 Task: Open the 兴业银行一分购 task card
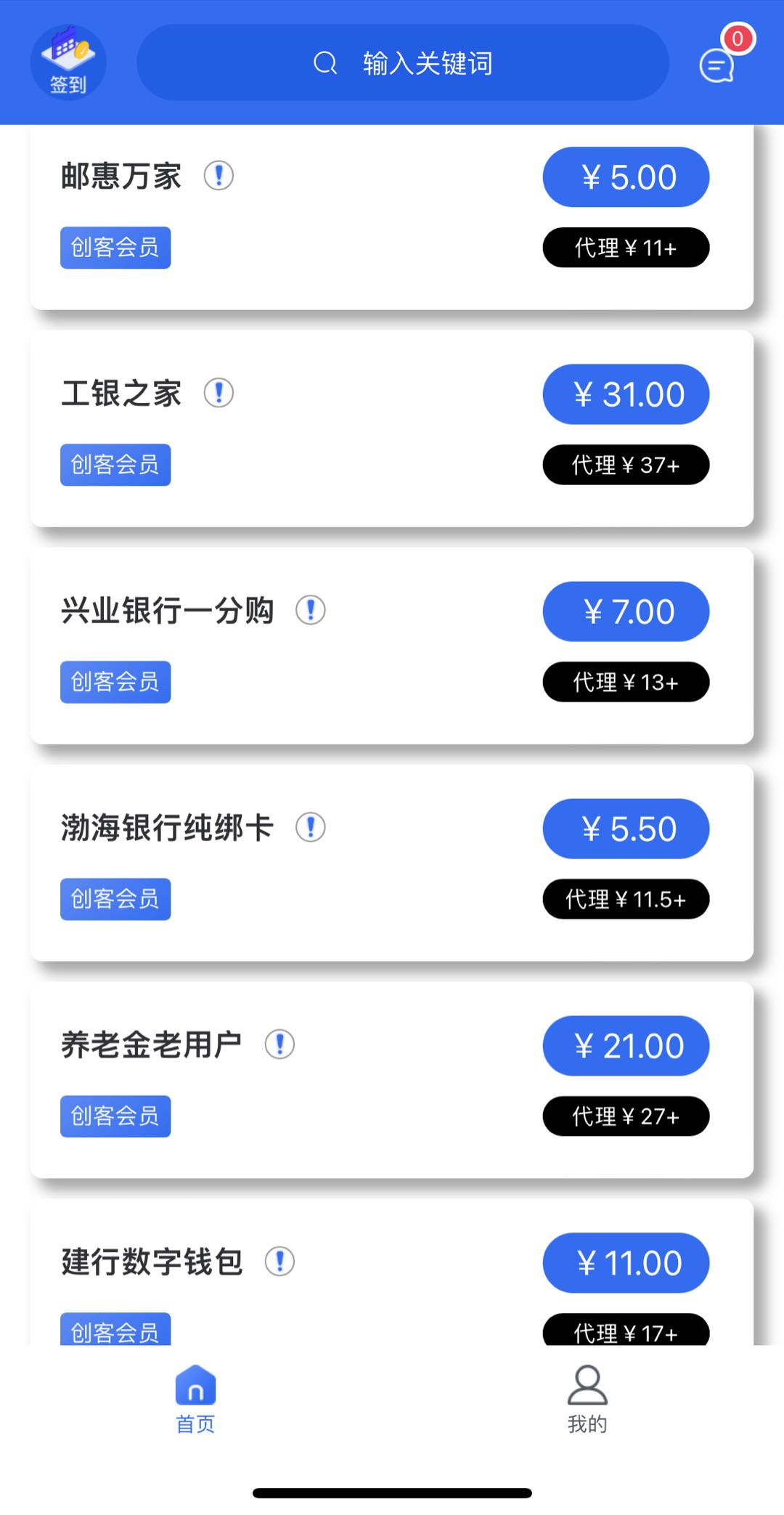pos(392,646)
